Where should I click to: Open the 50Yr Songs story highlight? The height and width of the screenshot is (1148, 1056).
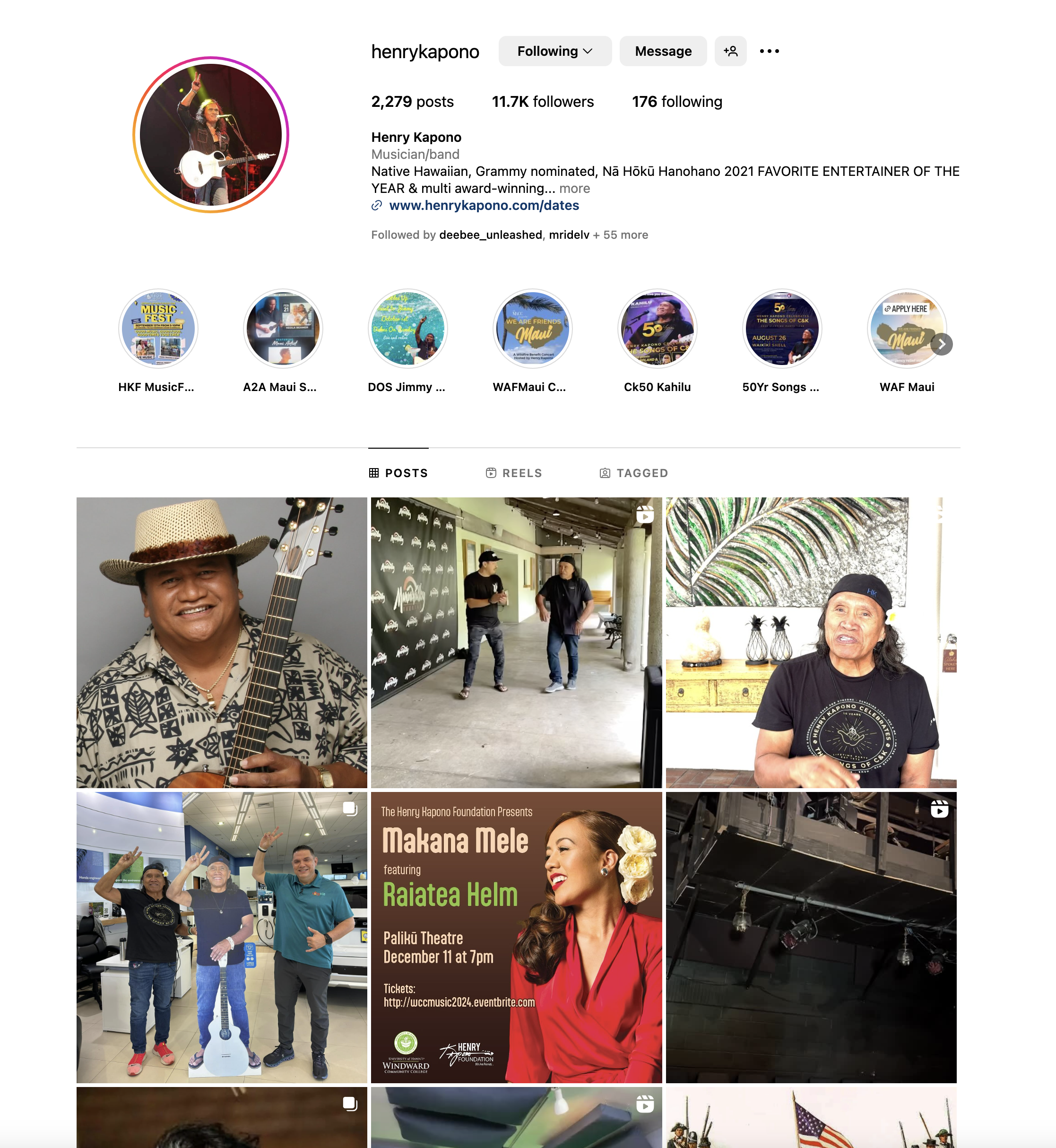(x=782, y=329)
